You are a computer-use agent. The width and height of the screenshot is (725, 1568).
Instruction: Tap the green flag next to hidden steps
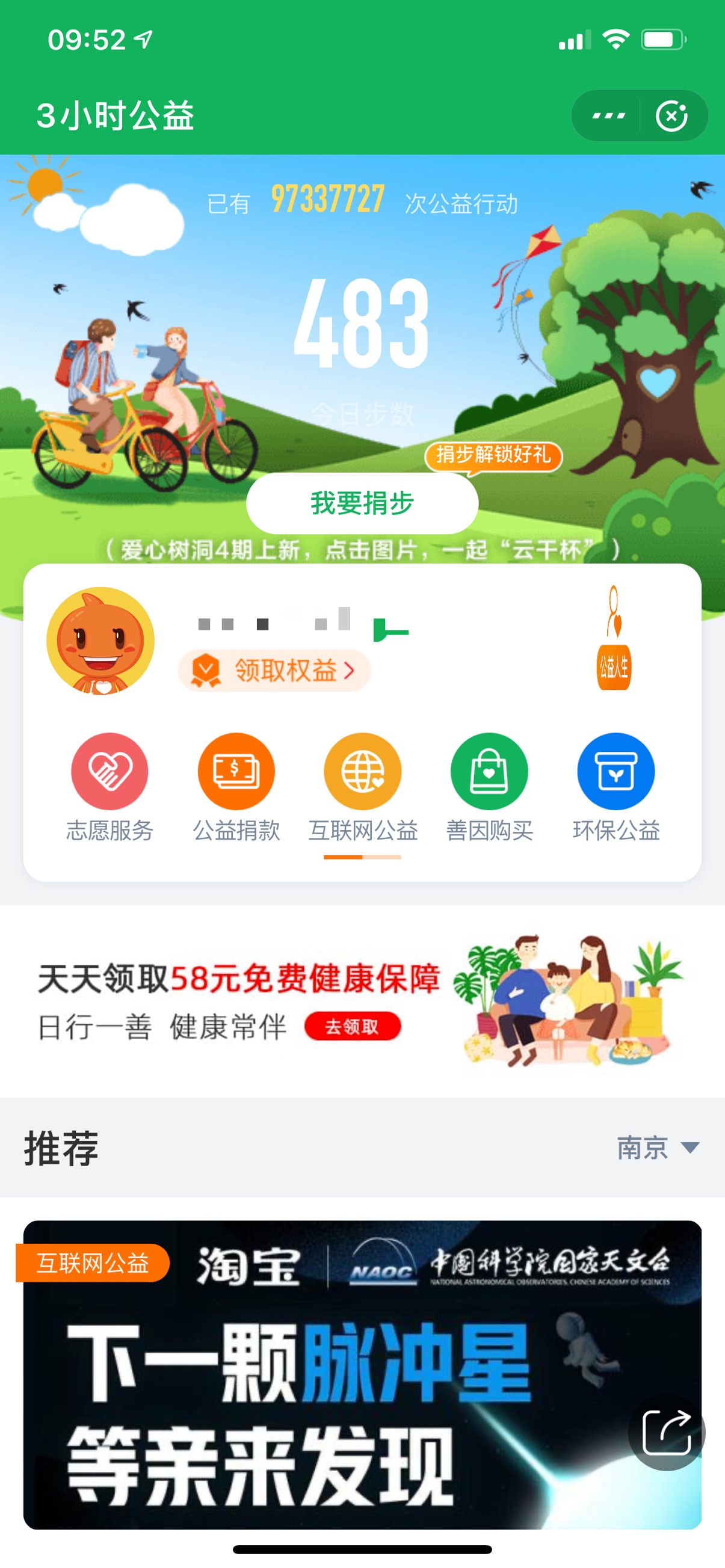(390, 630)
